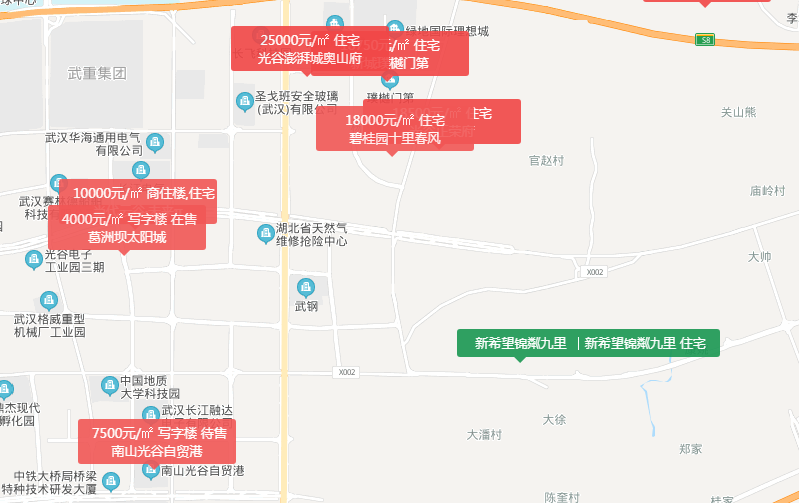Image resolution: width=799 pixels, height=503 pixels.
Task: Select the 中铁大桥局桥梁 research building pin
Action: pos(111,482)
